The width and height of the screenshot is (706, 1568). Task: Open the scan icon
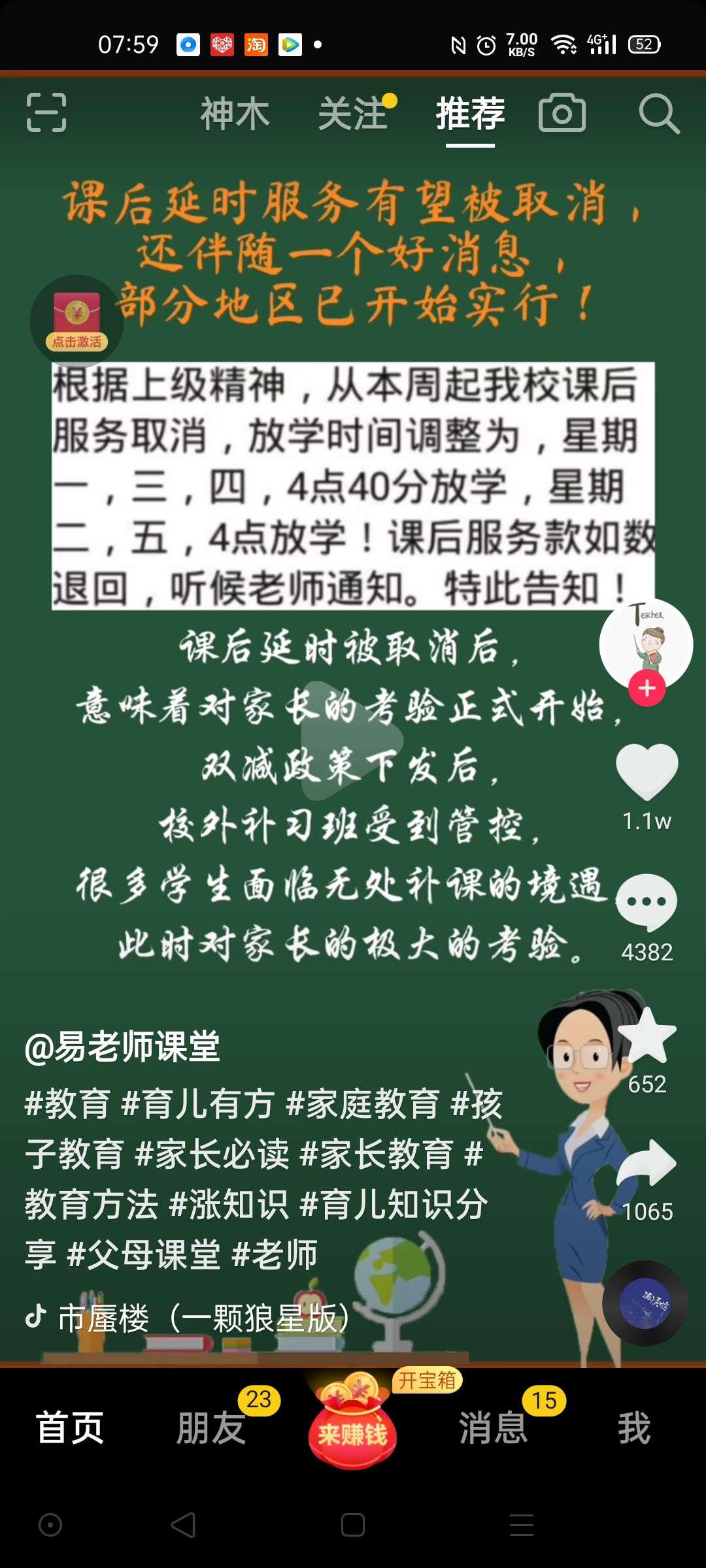pos(46,112)
